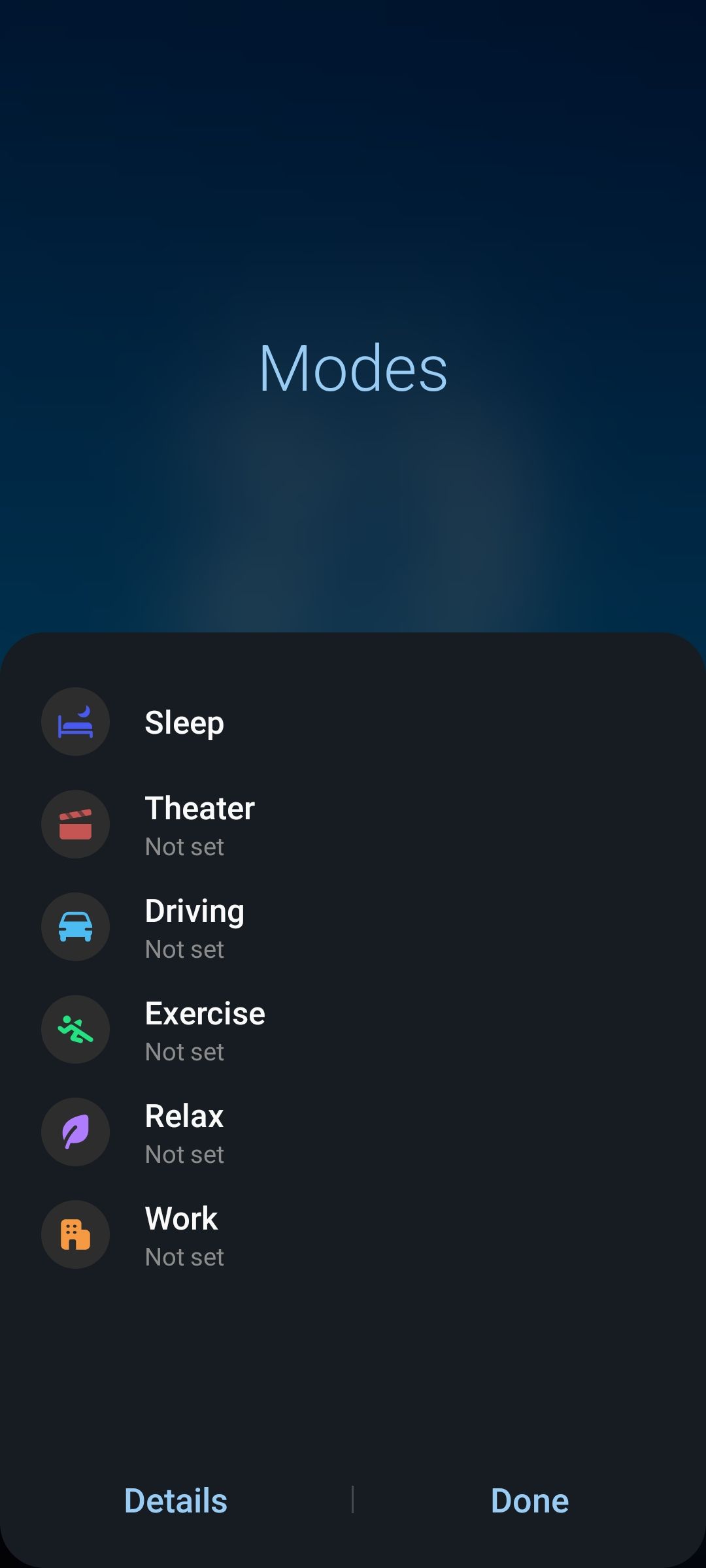The height and width of the screenshot is (1568, 706).
Task: Tap the Theater clapperboard icon
Action: click(75, 824)
